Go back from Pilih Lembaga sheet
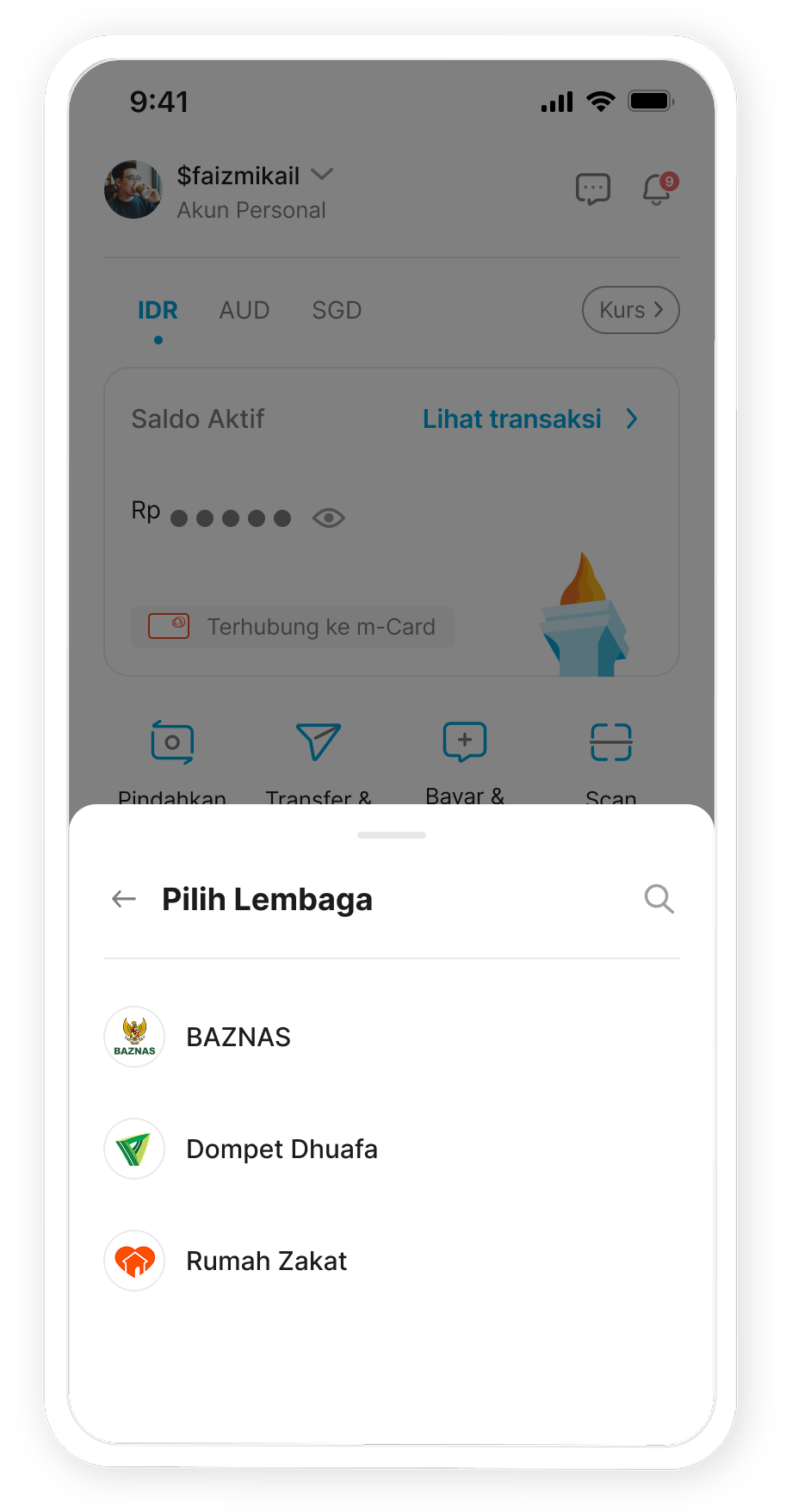Image resolution: width=792 pixels, height=1512 pixels. (x=124, y=899)
